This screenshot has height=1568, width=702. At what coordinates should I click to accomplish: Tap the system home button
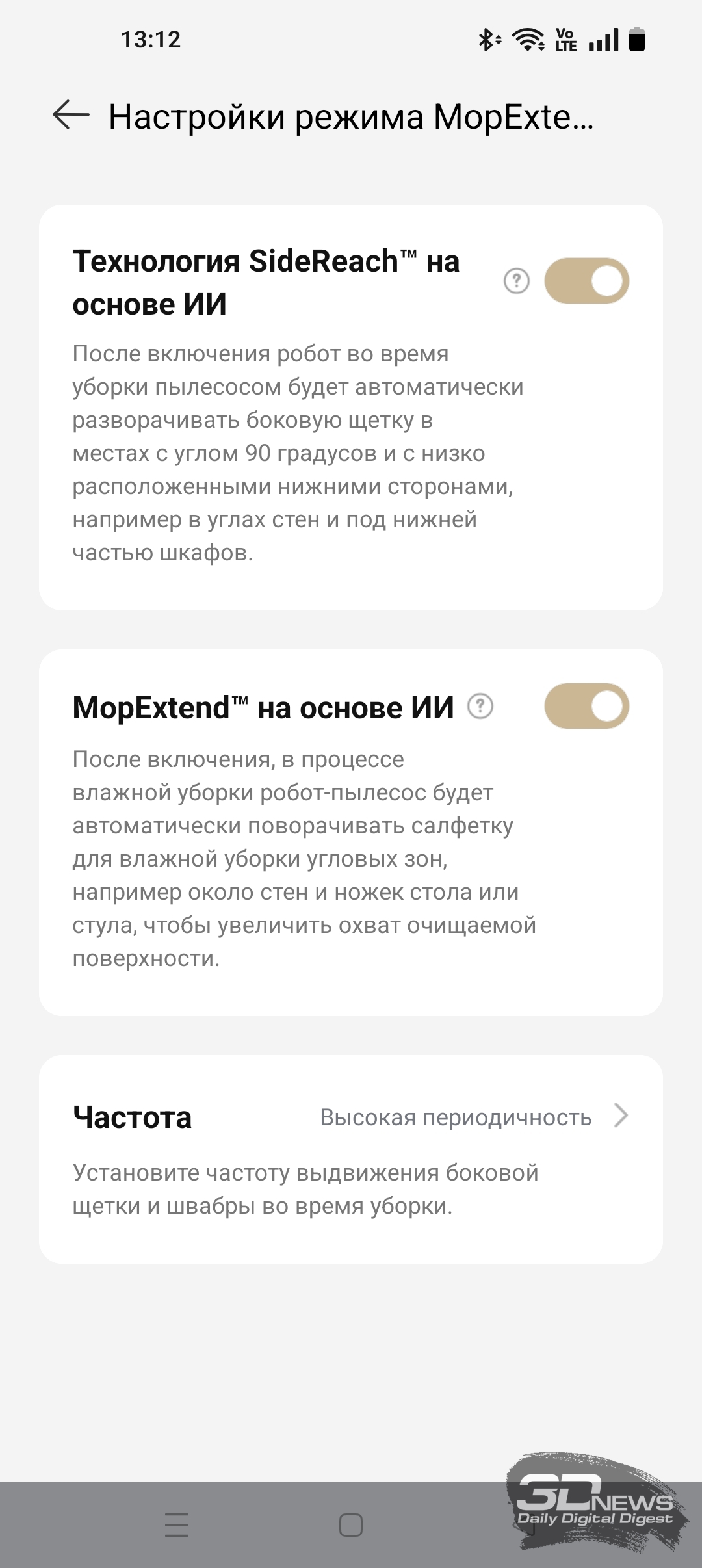pos(351,1525)
